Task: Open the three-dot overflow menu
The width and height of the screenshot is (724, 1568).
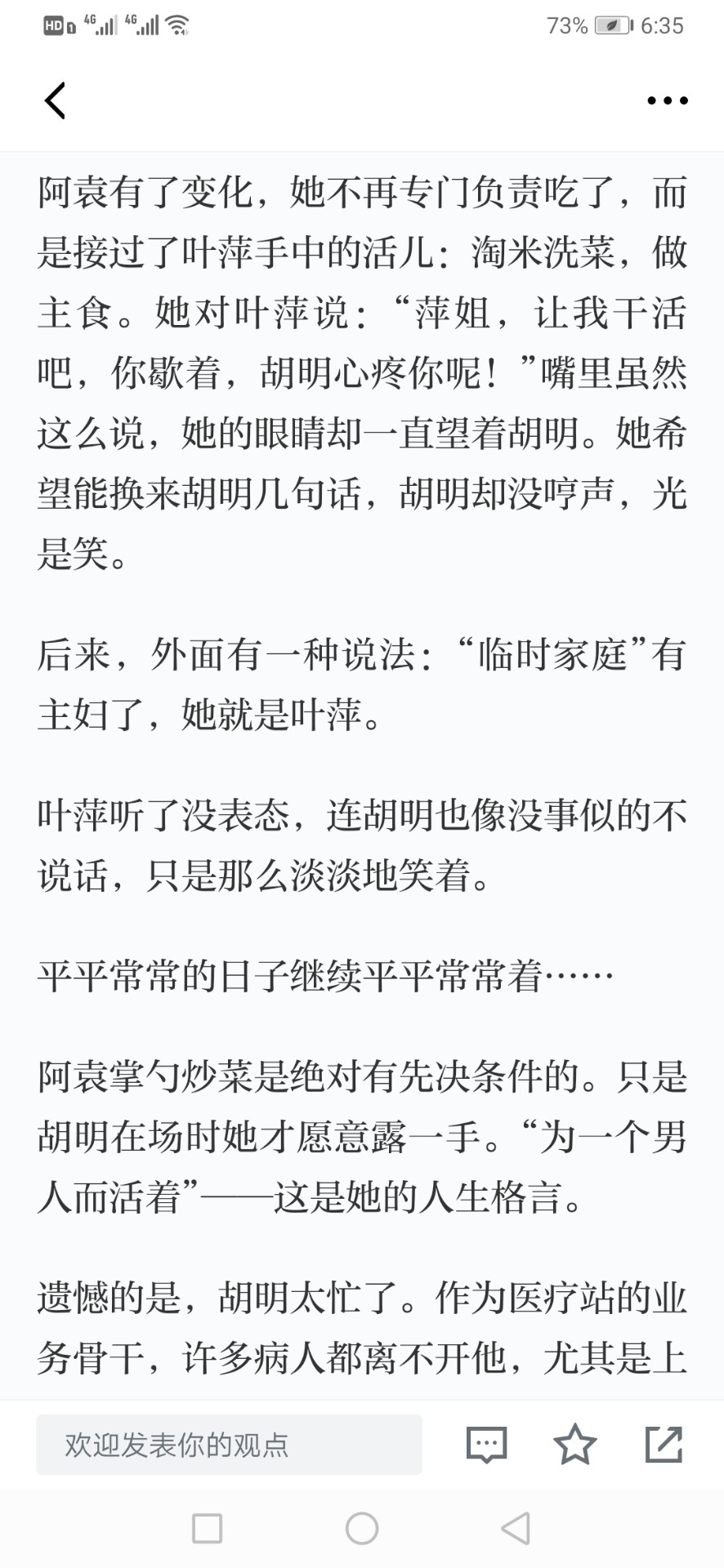Action: tap(667, 100)
